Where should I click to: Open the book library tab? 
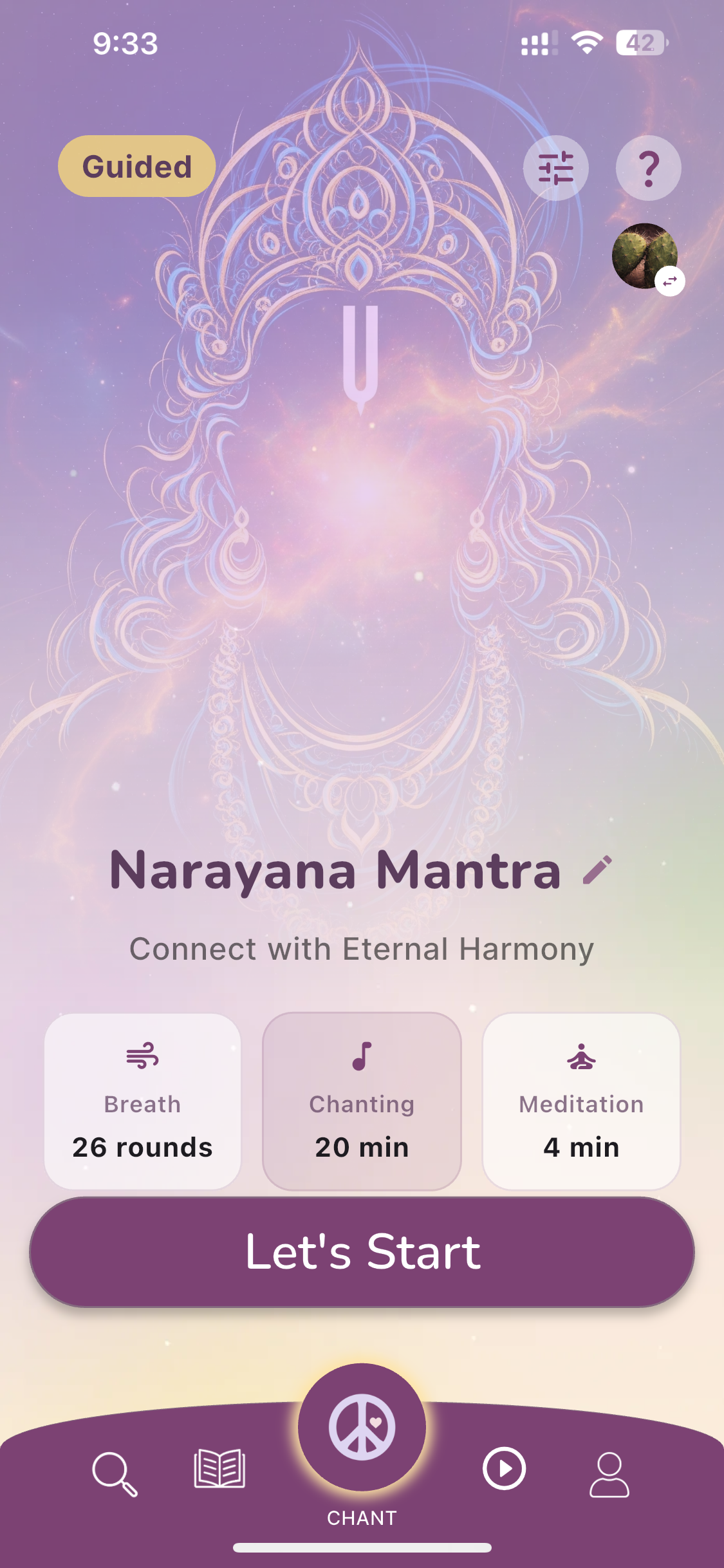219,1470
